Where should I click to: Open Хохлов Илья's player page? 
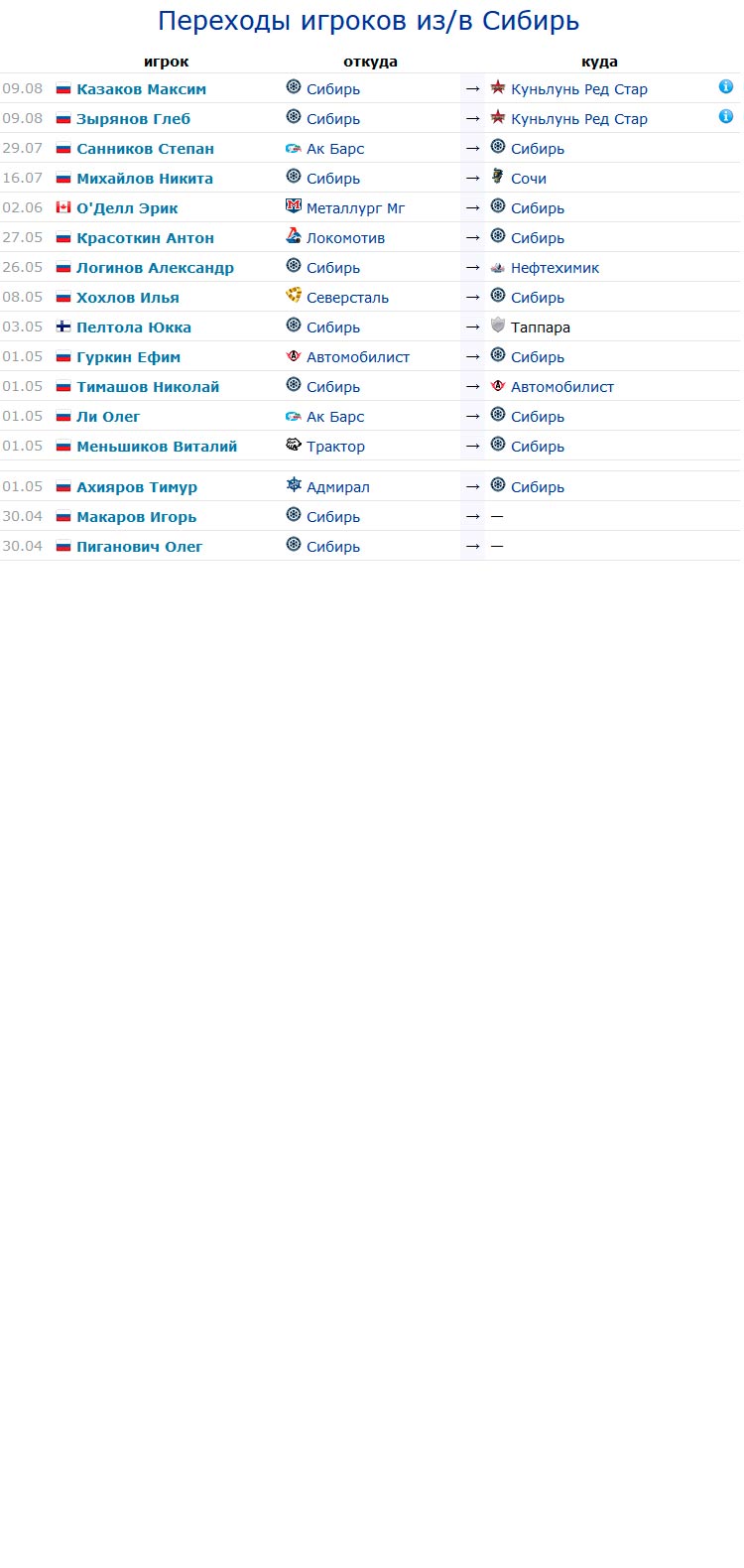[127, 298]
